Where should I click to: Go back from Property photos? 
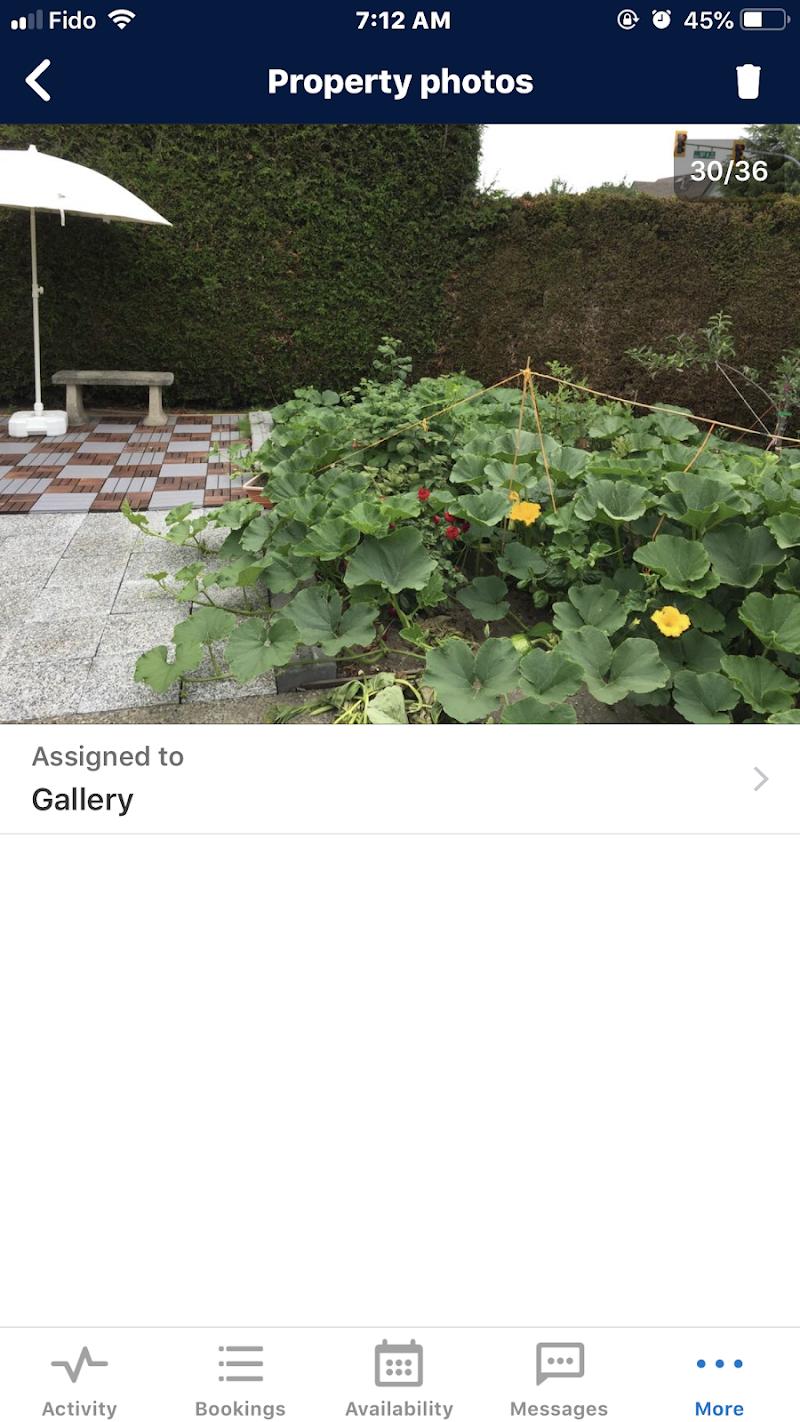pyautogui.click(x=38, y=81)
